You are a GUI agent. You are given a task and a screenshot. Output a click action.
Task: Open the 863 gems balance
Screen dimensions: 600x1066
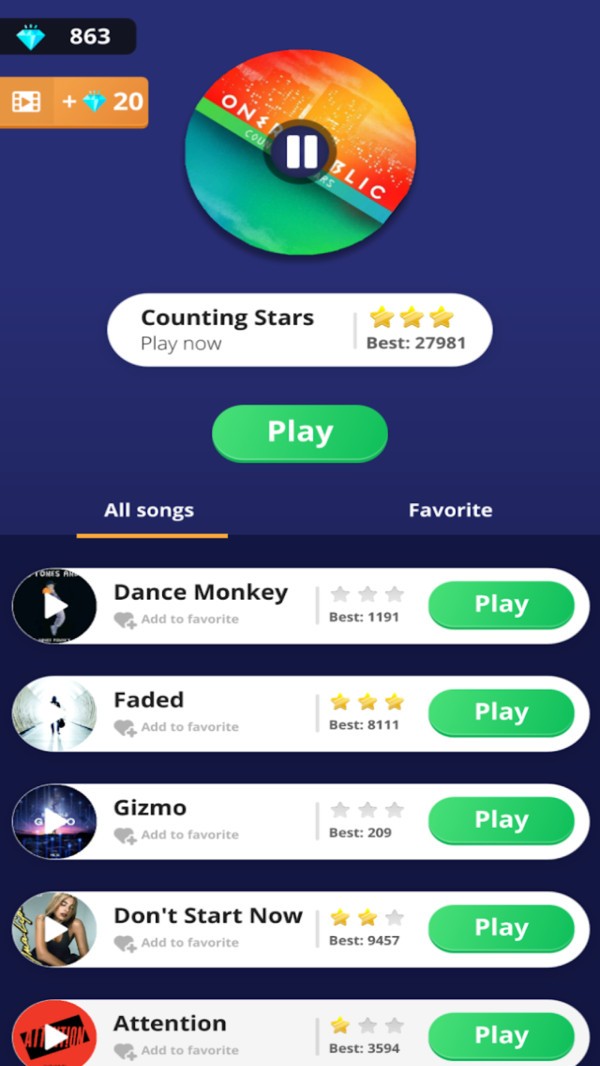tap(66, 37)
